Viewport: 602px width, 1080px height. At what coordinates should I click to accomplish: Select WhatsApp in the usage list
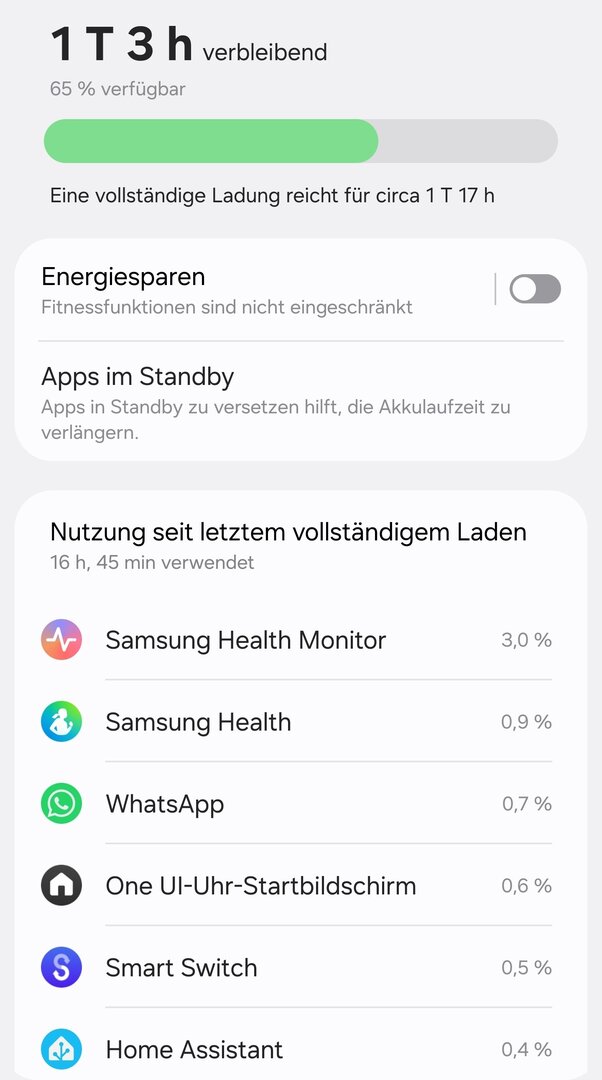click(x=300, y=804)
